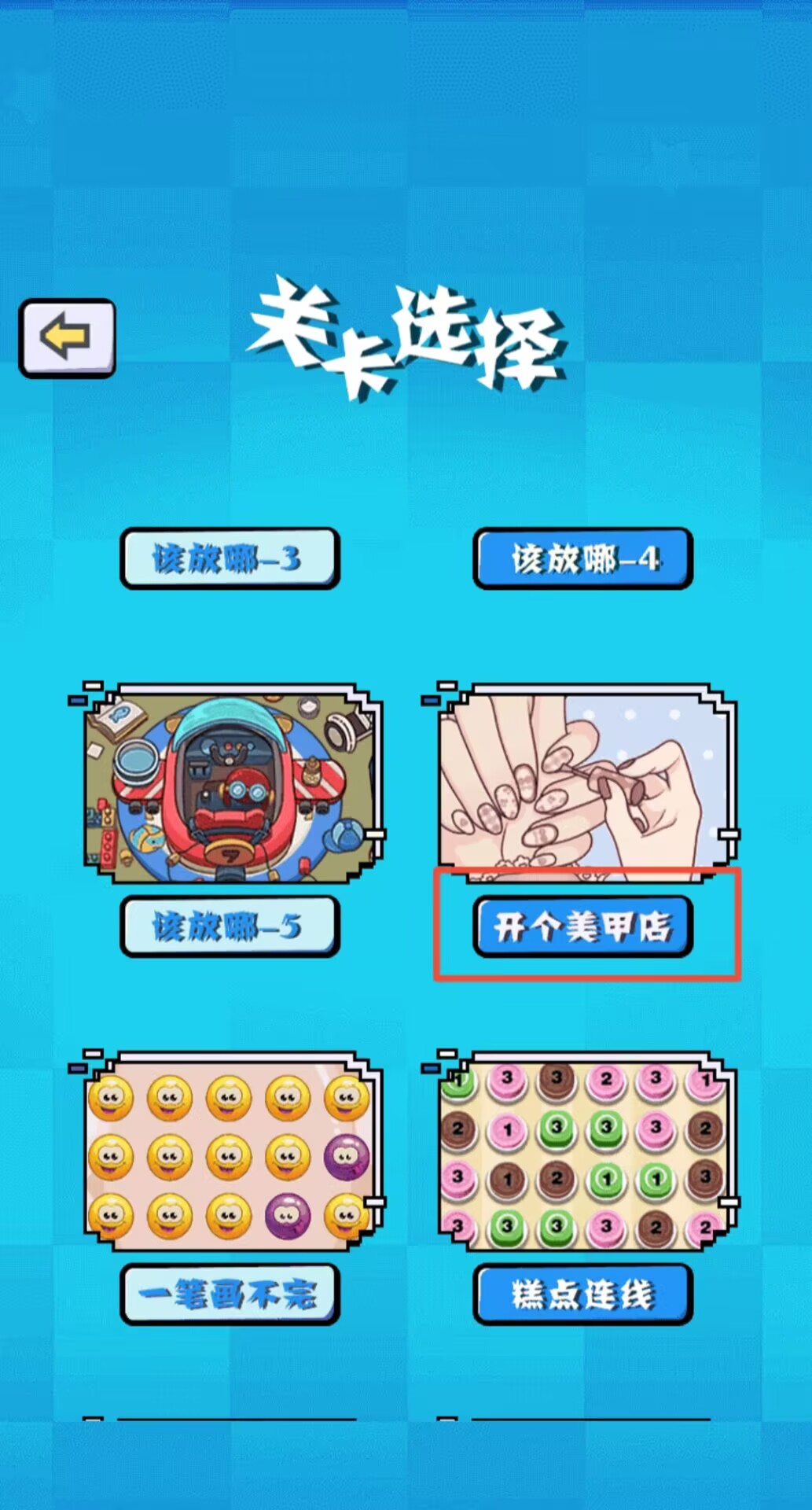812x1510 pixels.
Task: Select the 该放哪-4 level button
Action: point(582,558)
